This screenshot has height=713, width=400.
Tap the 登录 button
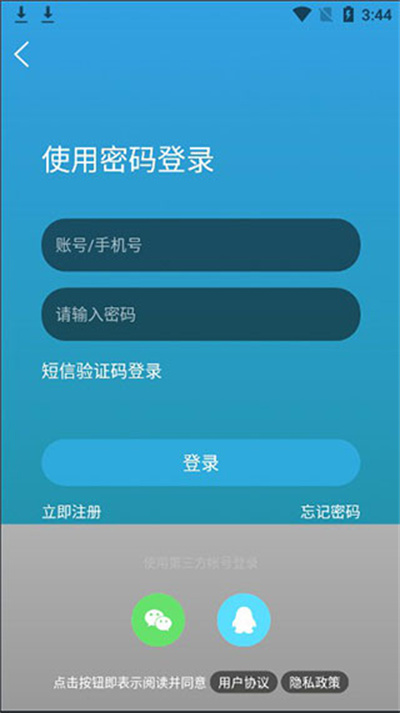(201, 463)
